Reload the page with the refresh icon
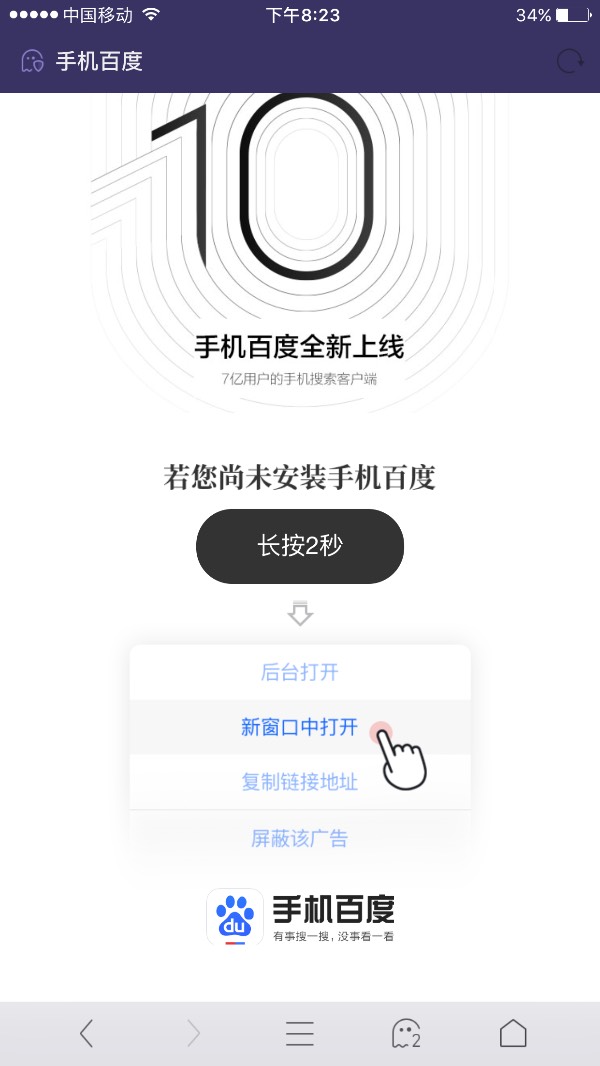 [570, 61]
